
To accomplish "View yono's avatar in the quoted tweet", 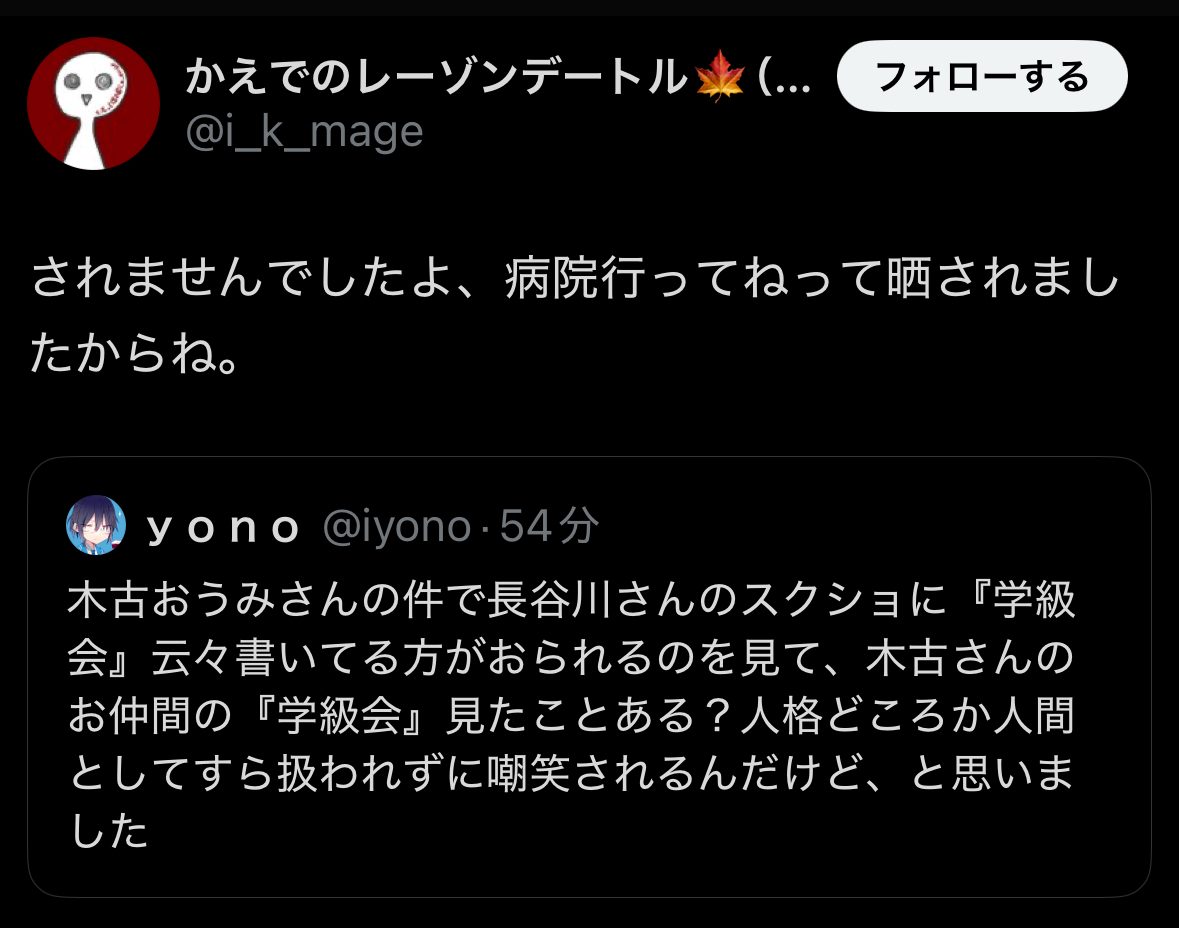I will pyautogui.click(x=96, y=525).
